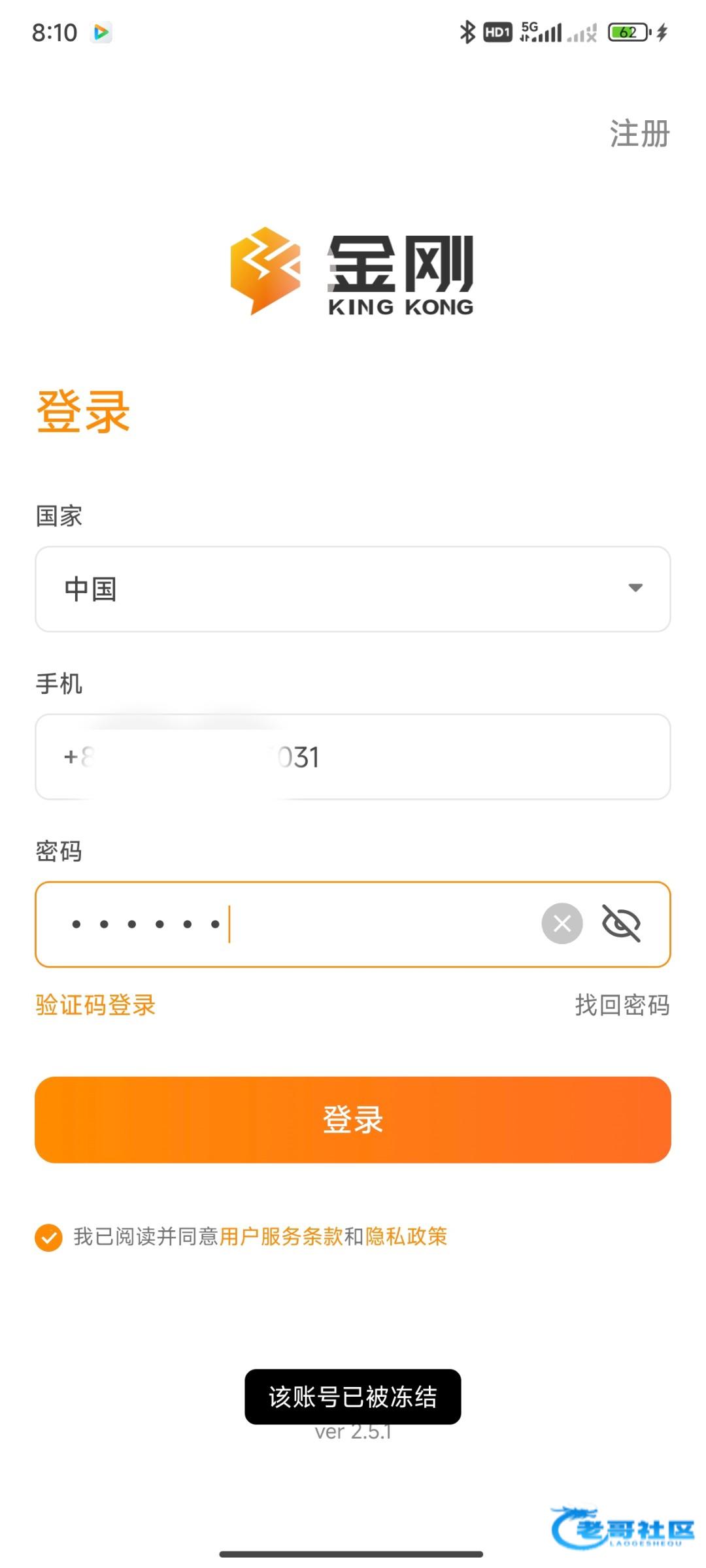
Task: Toggle password visibility eye icon
Action: 621,924
